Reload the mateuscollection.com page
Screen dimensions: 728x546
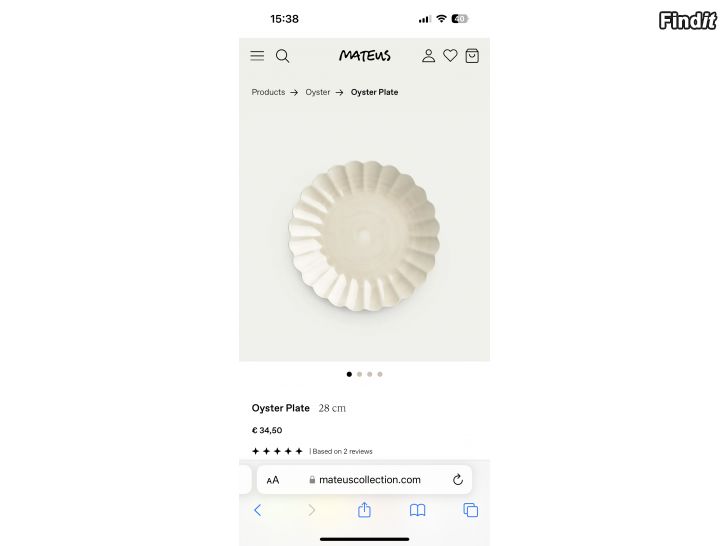click(458, 480)
